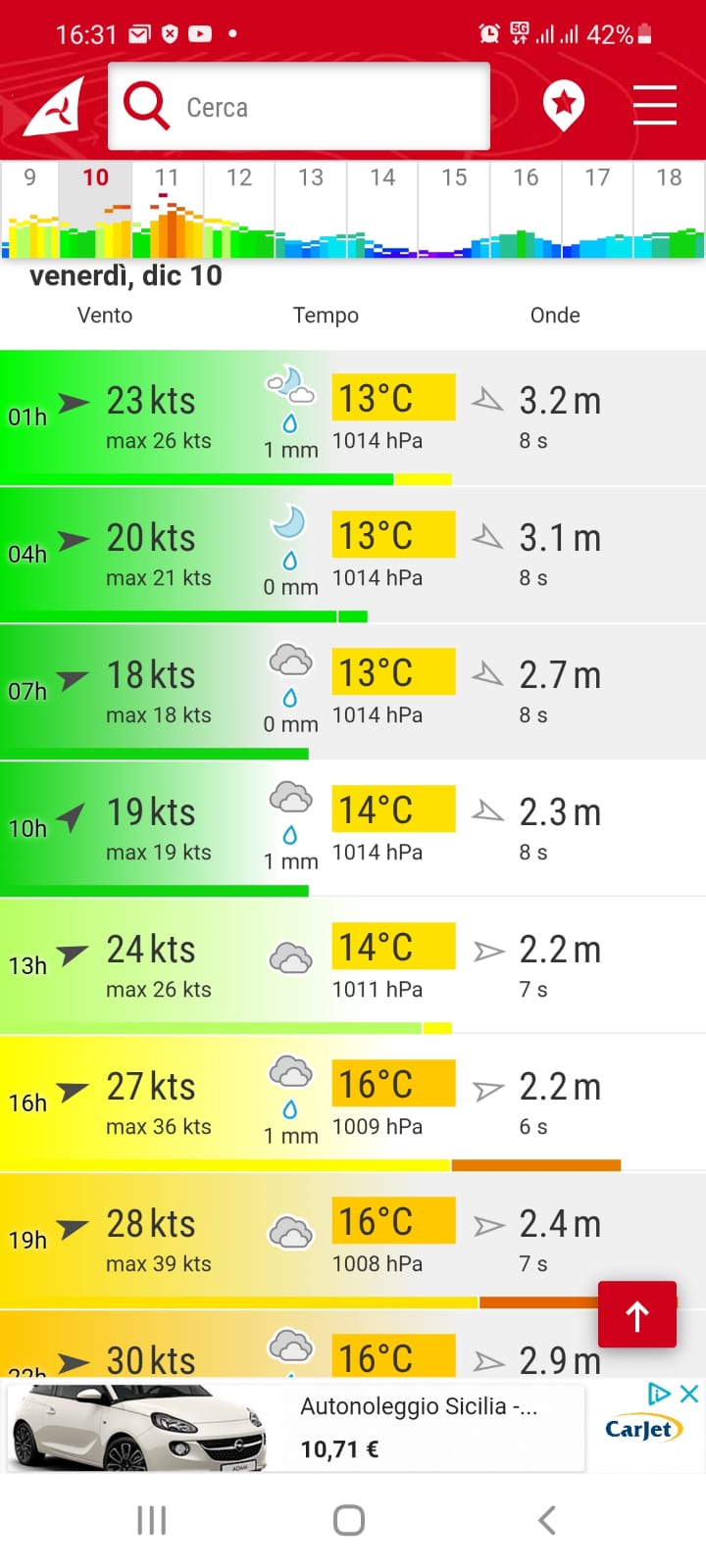Select day 17 in the forecast strip
The image size is (706, 1568).
coord(597,208)
